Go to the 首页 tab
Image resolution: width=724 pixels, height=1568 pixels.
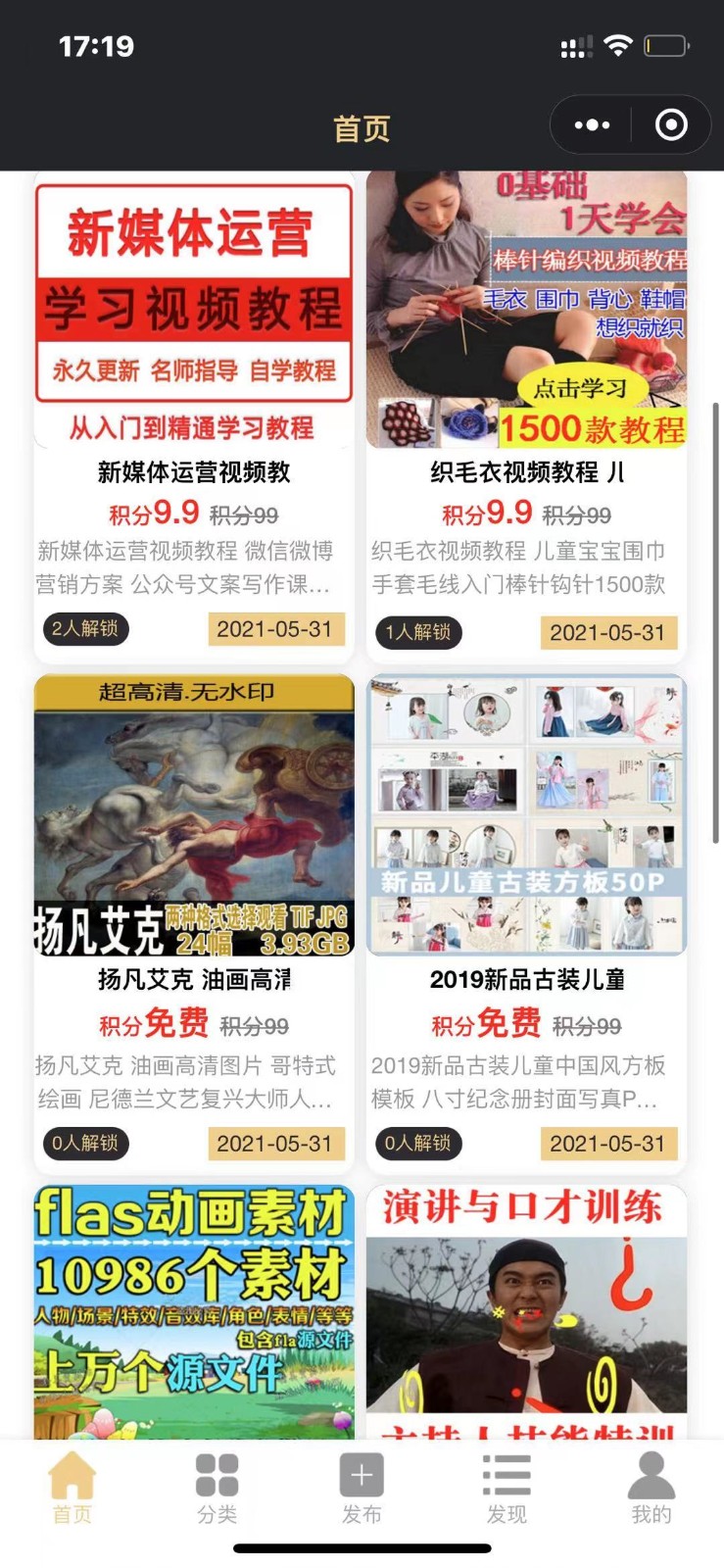72,1488
